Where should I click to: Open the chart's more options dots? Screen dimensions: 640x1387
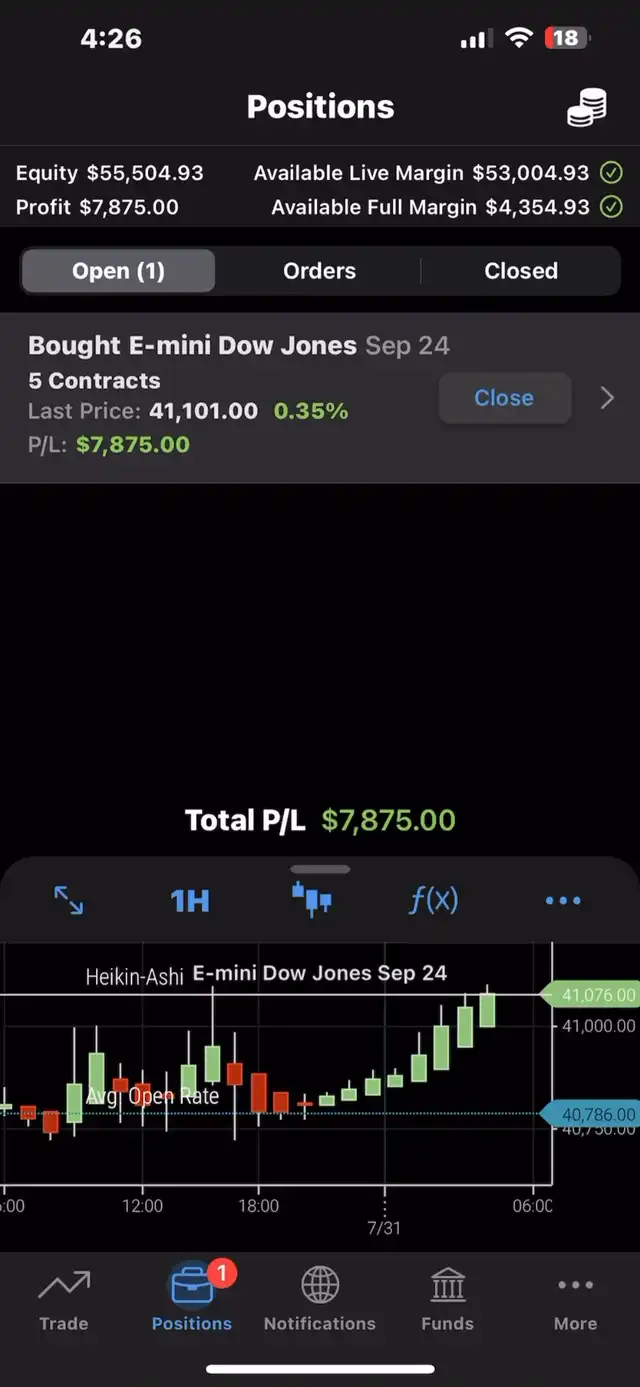click(563, 901)
